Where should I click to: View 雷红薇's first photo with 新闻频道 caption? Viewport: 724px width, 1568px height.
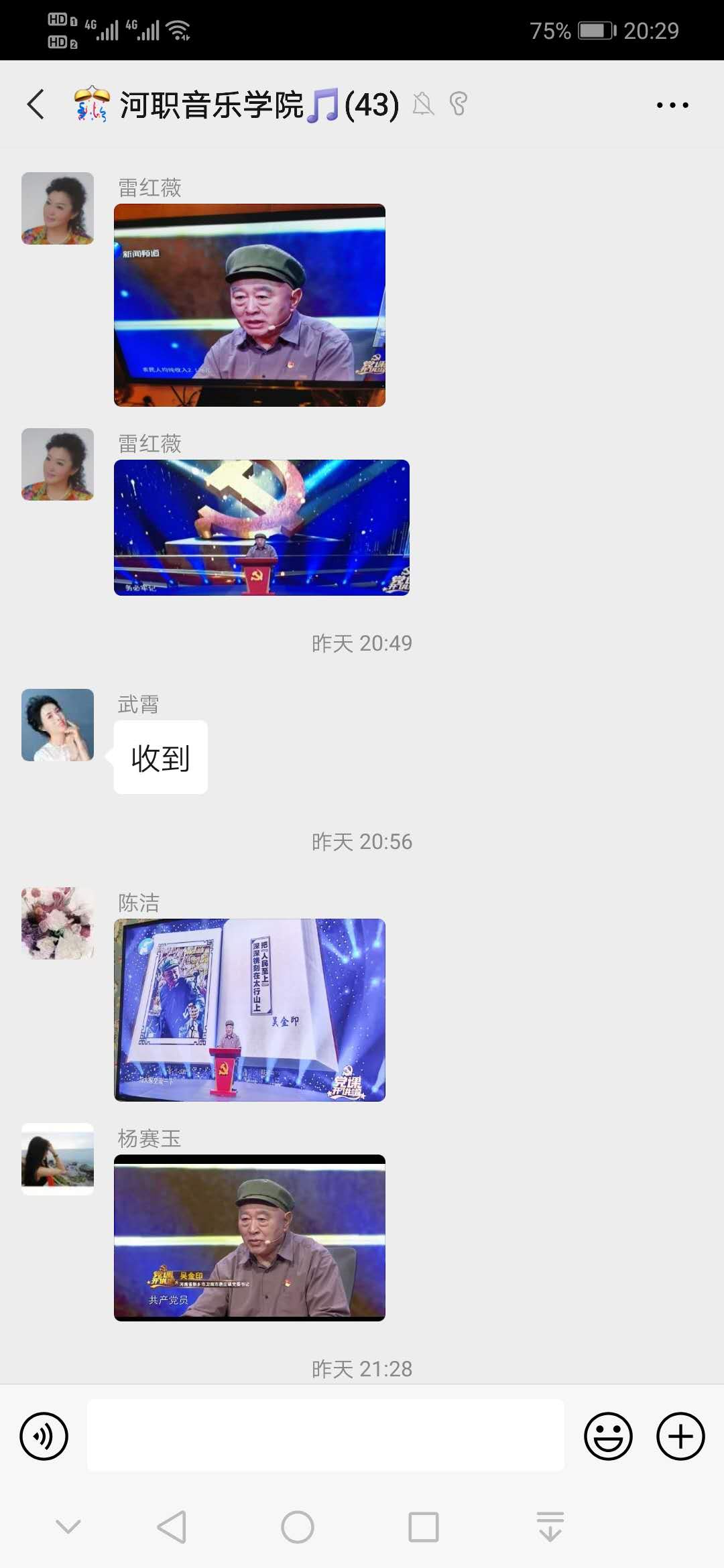pos(249,305)
